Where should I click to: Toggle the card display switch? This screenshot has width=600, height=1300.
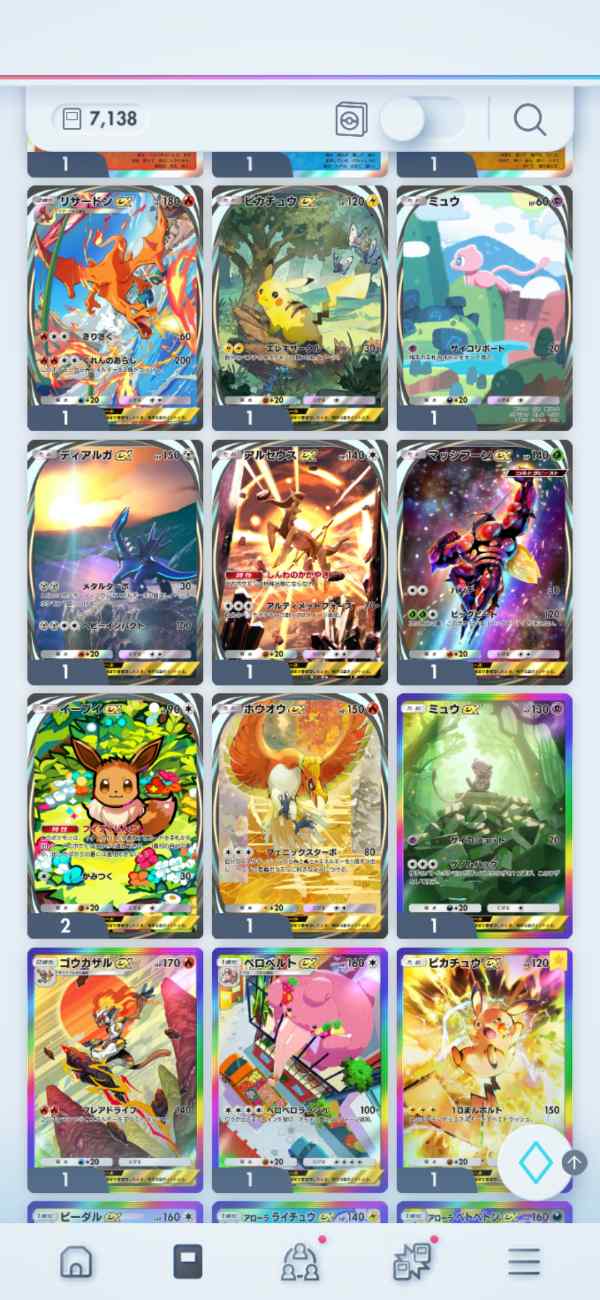tap(422, 120)
